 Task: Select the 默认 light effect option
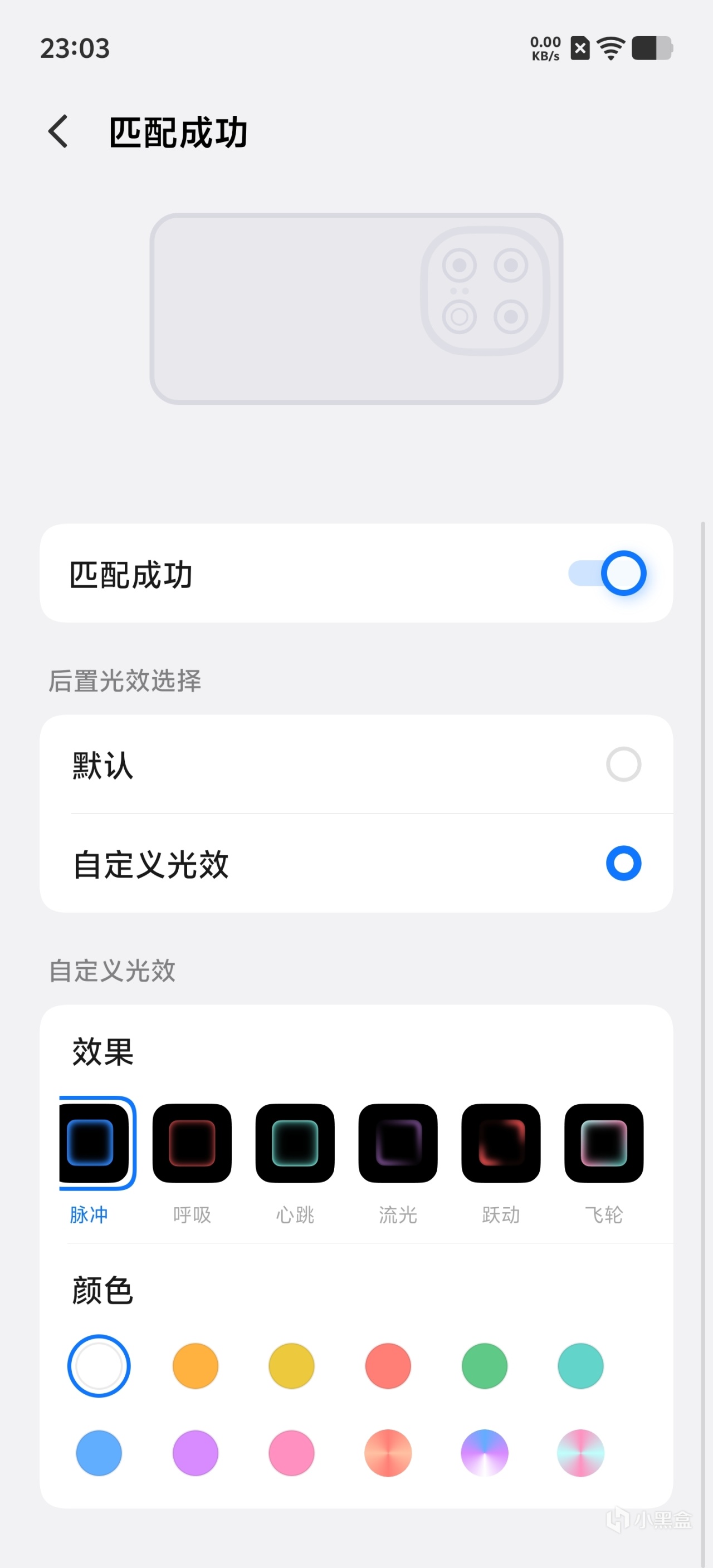(x=623, y=765)
